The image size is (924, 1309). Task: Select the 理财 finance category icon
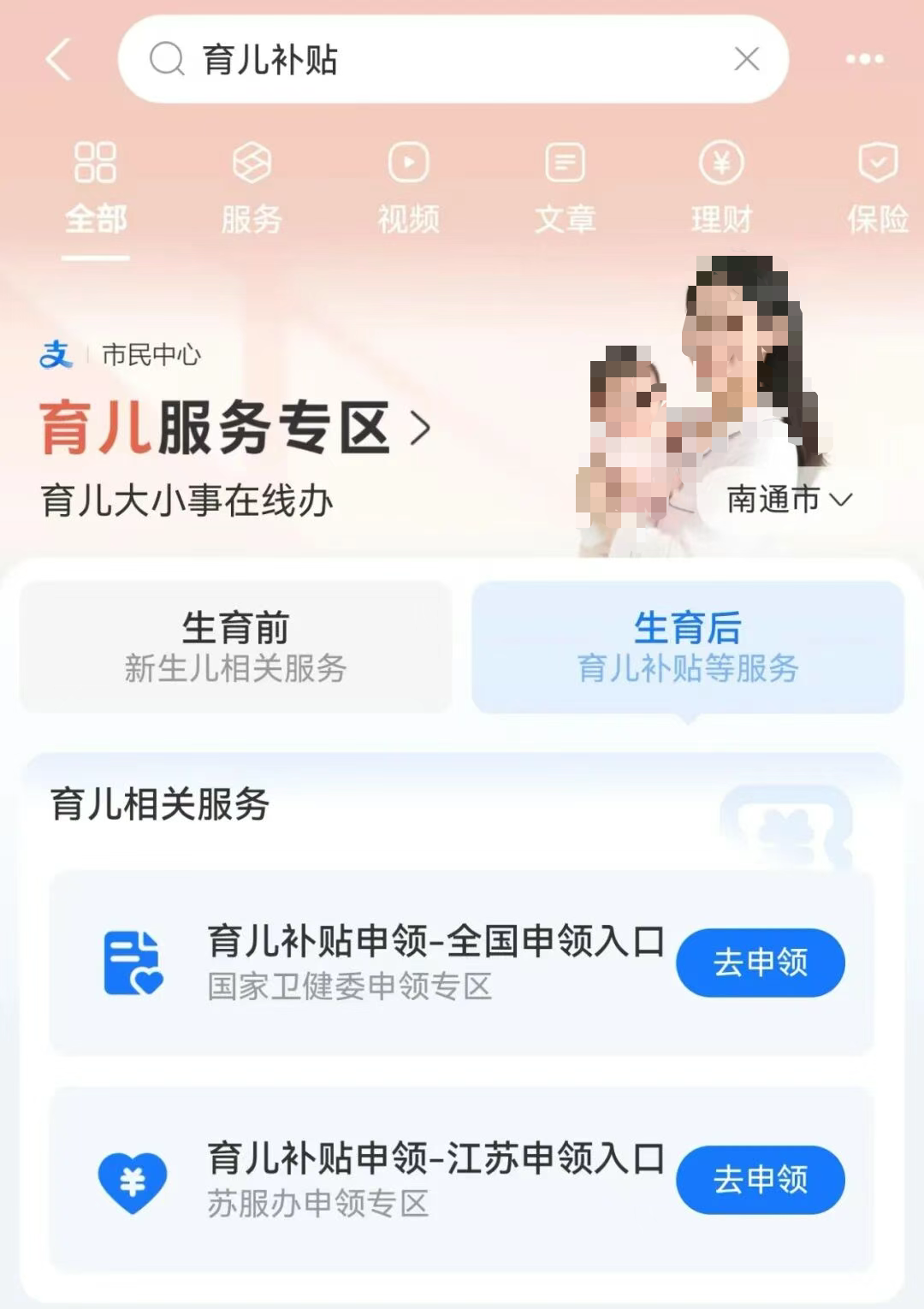tap(719, 163)
